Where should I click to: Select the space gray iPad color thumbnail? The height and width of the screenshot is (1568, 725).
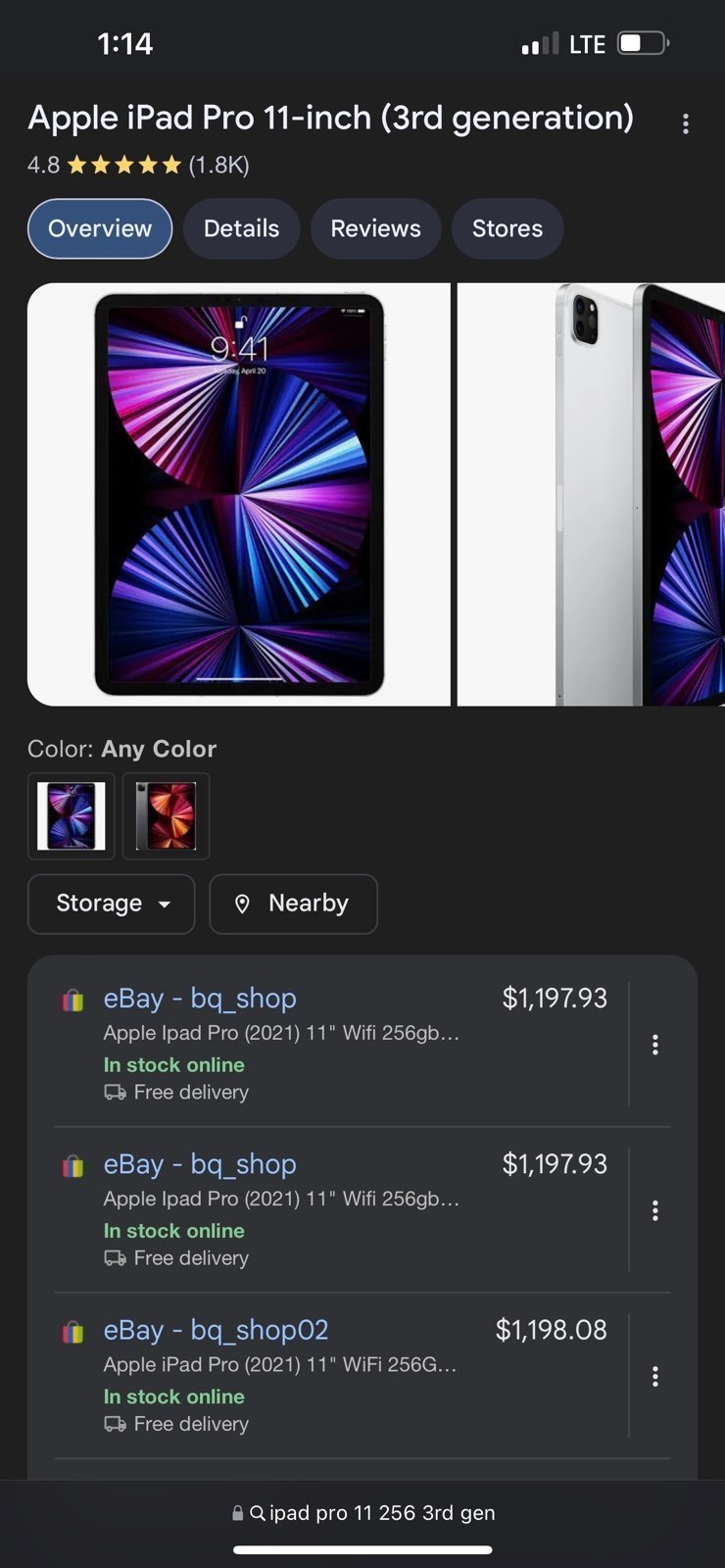(165, 815)
